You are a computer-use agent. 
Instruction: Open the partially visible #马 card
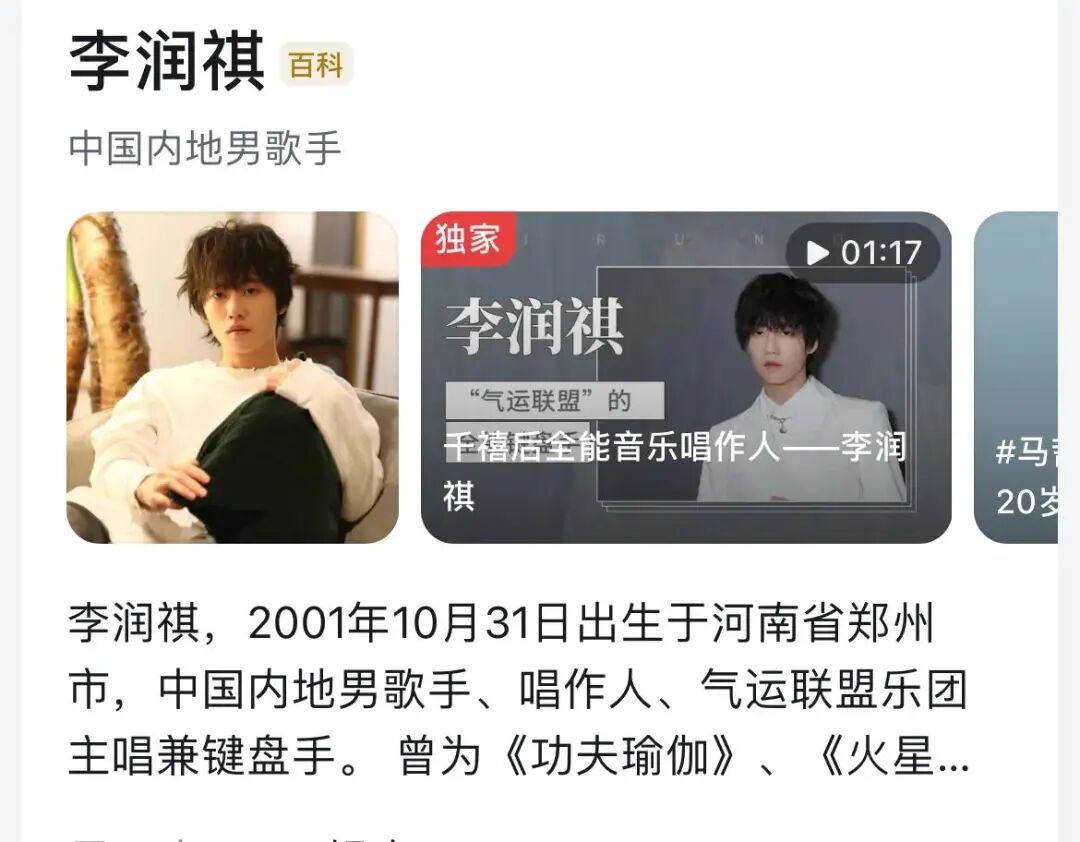tap(1017, 377)
